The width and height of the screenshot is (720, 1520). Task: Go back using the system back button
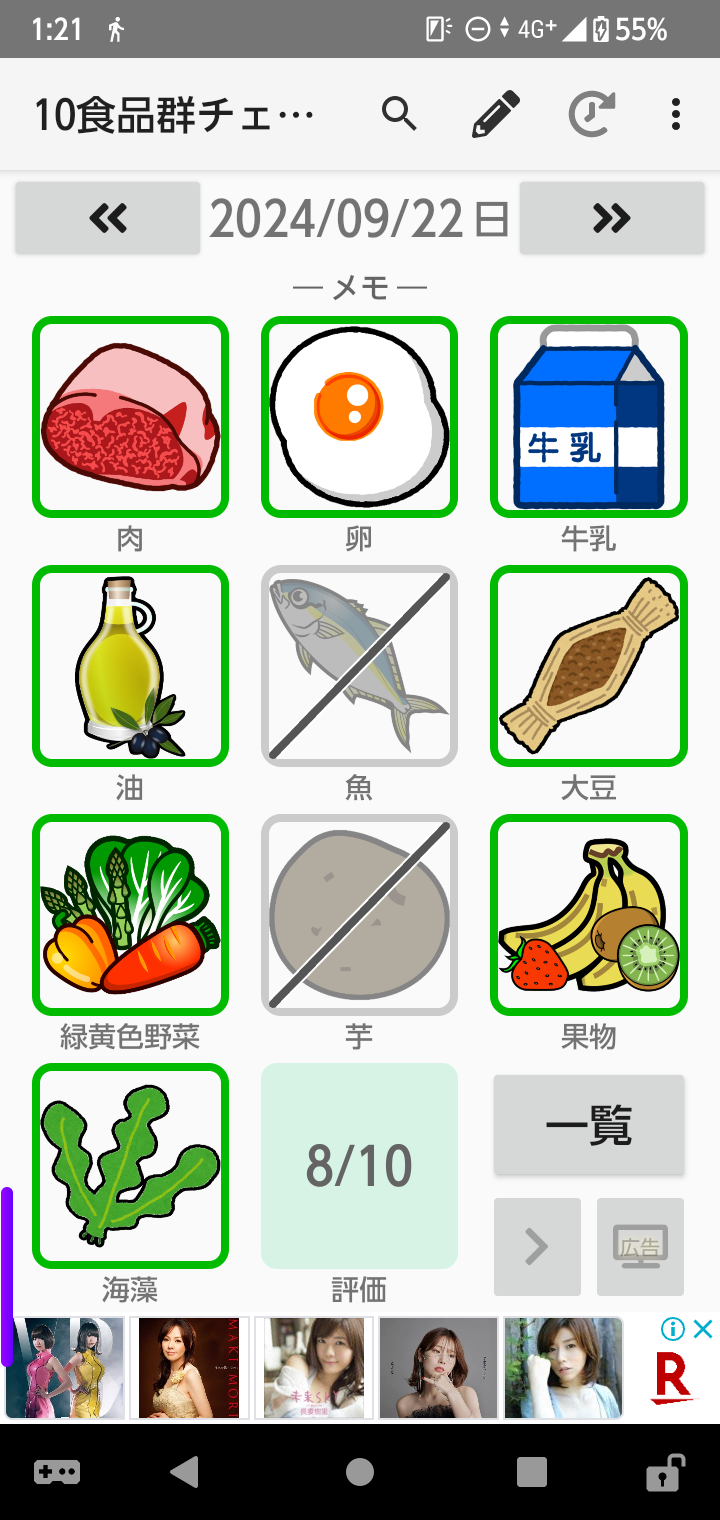(185, 1471)
